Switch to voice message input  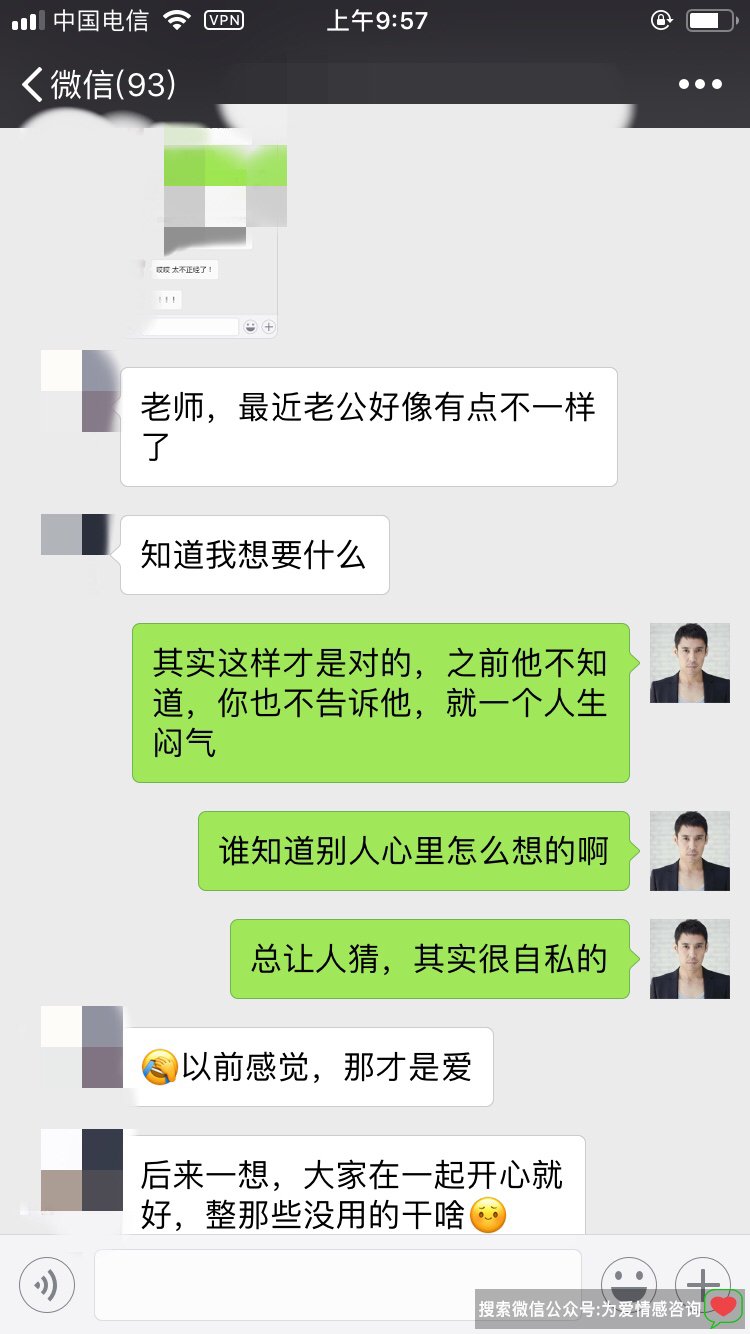pos(47,1284)
